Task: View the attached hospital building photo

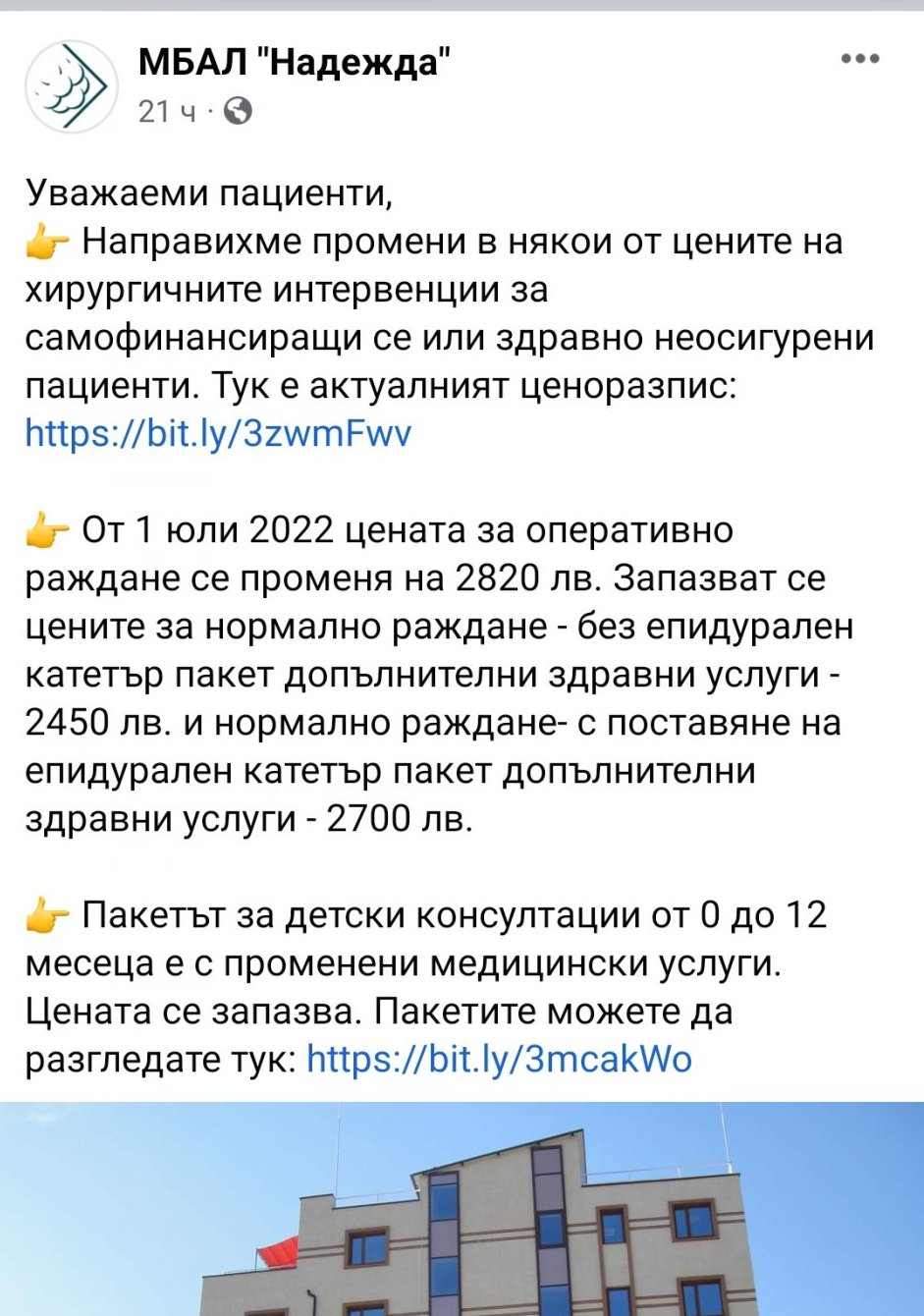Action: [462, 1209]
